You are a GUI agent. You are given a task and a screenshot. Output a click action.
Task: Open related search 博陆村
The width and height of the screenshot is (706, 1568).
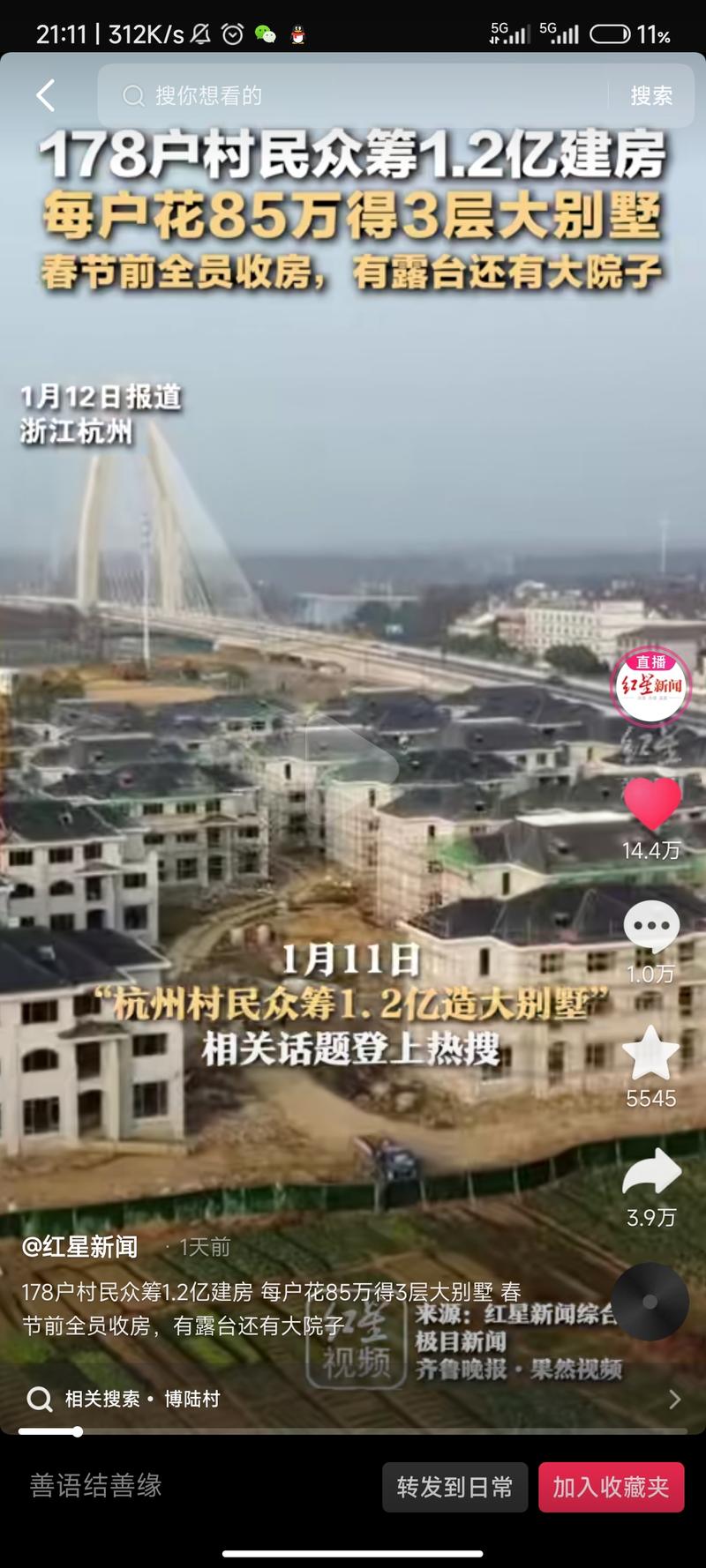pyautogui.click(x=192, y=1399)
